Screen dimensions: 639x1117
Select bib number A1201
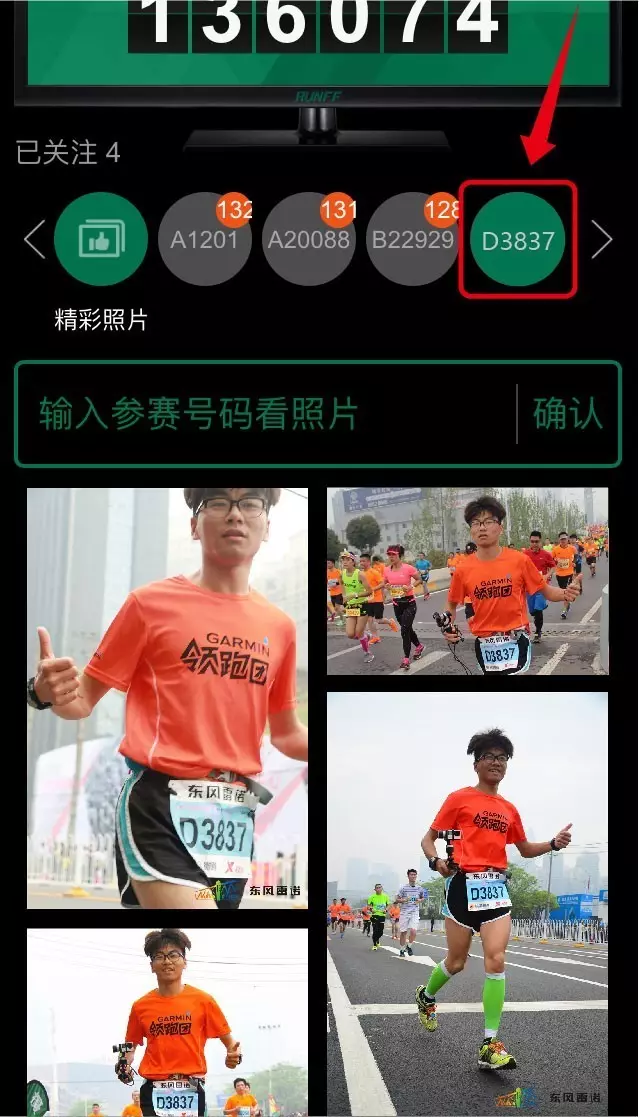205,240
